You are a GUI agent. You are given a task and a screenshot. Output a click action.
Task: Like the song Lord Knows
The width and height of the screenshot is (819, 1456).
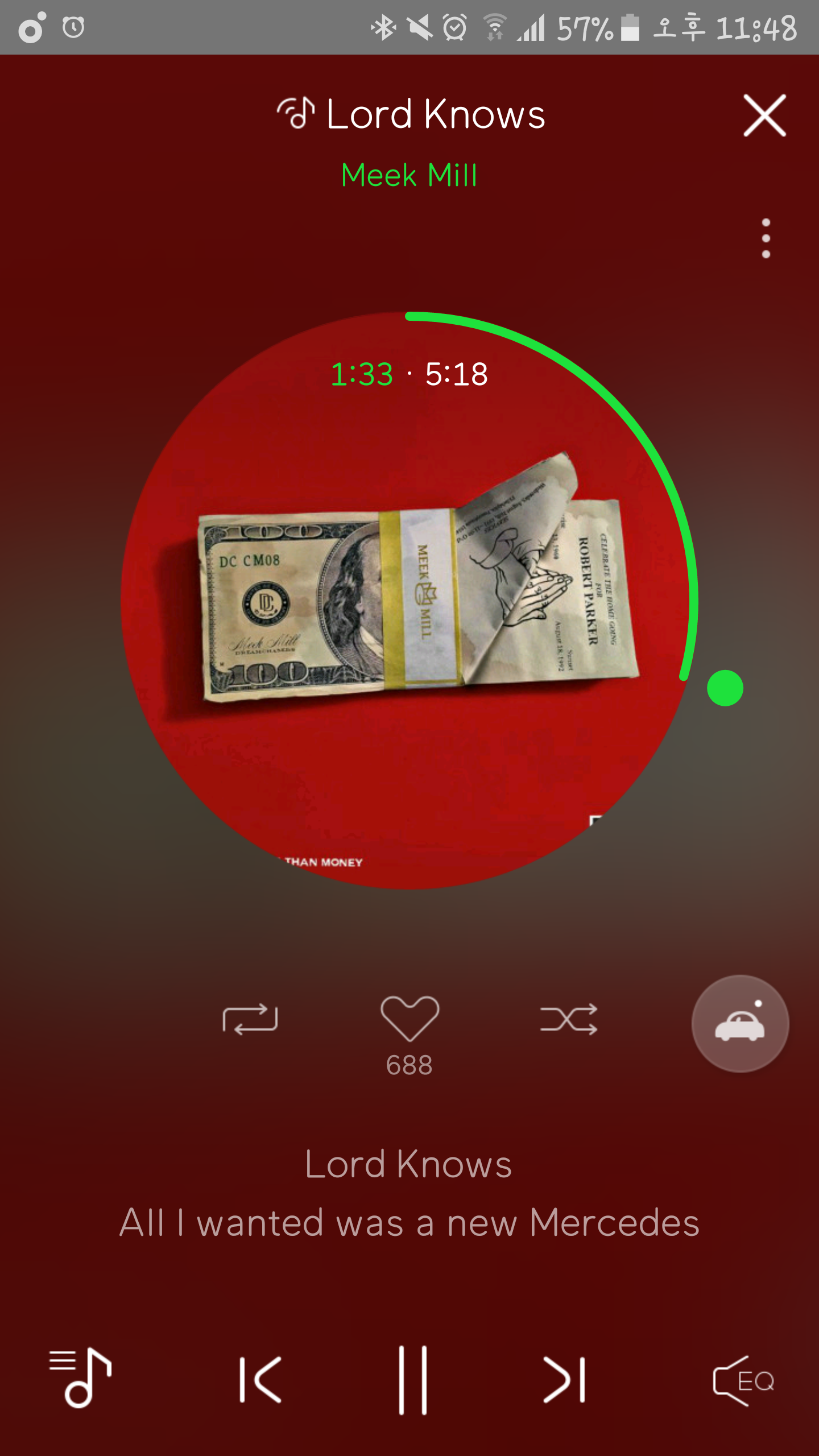pos(409,1019)
